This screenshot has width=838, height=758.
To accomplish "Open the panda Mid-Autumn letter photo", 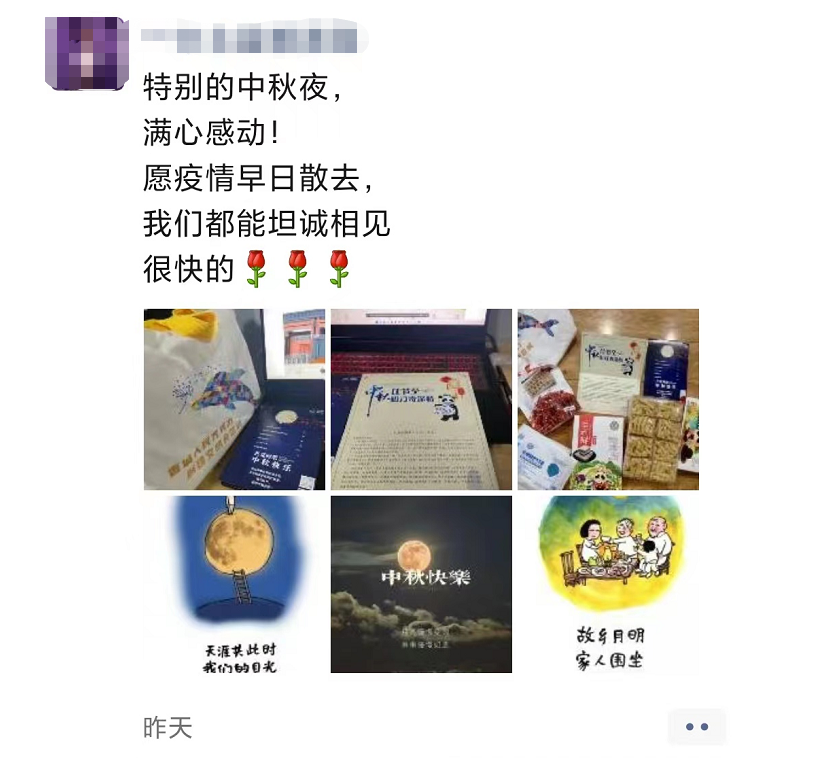I will tap(421, 399).
